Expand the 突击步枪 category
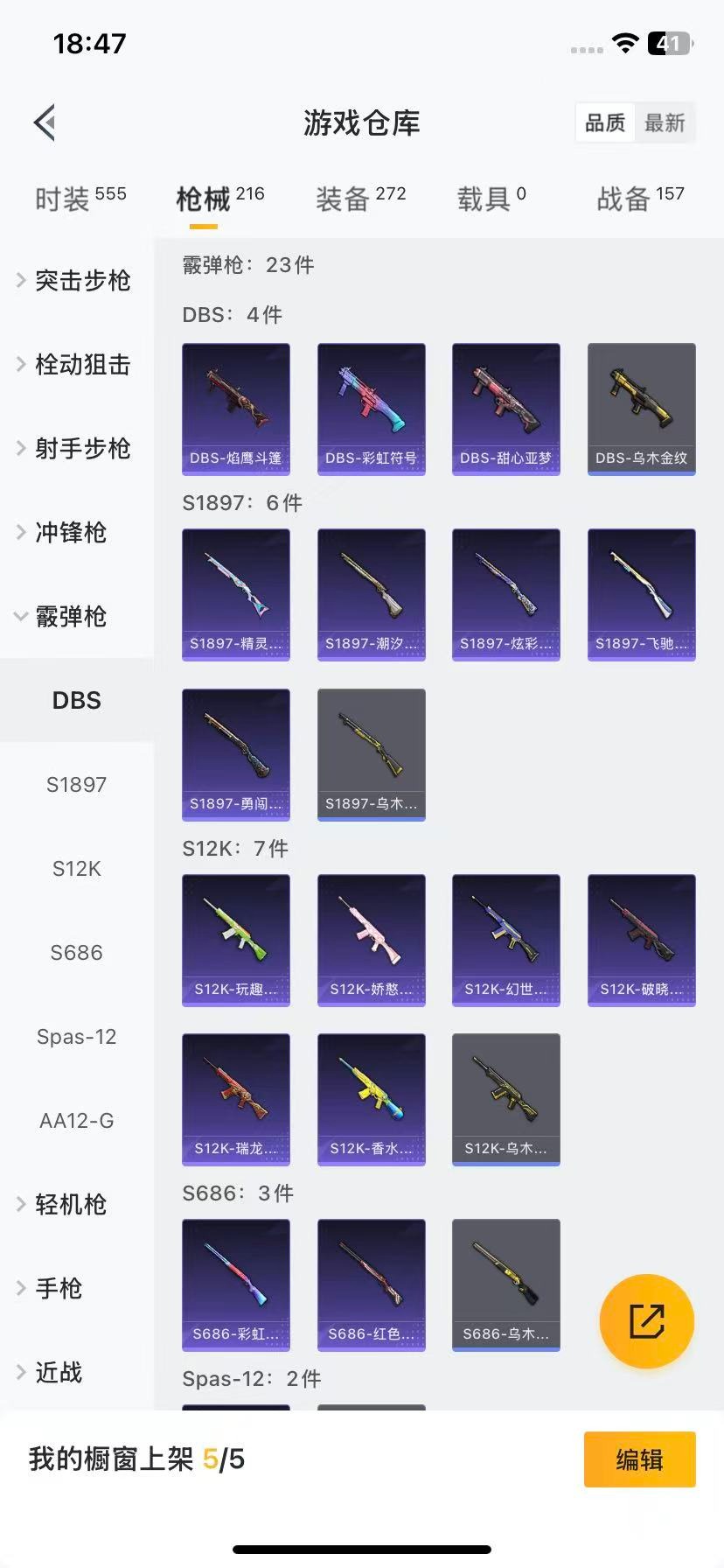 [x=80, y=281]
